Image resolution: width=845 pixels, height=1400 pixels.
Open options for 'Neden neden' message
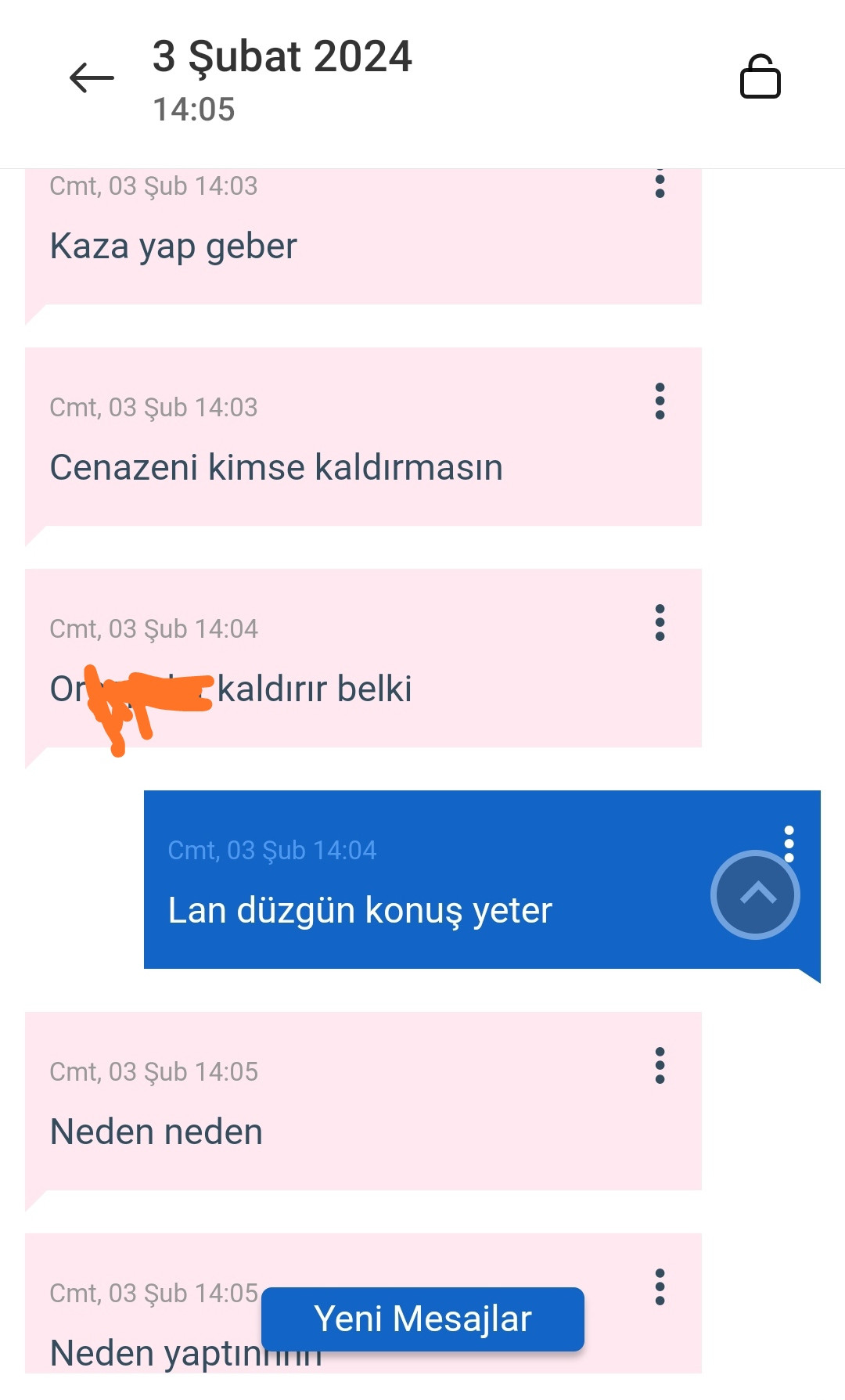point(660,1065)
